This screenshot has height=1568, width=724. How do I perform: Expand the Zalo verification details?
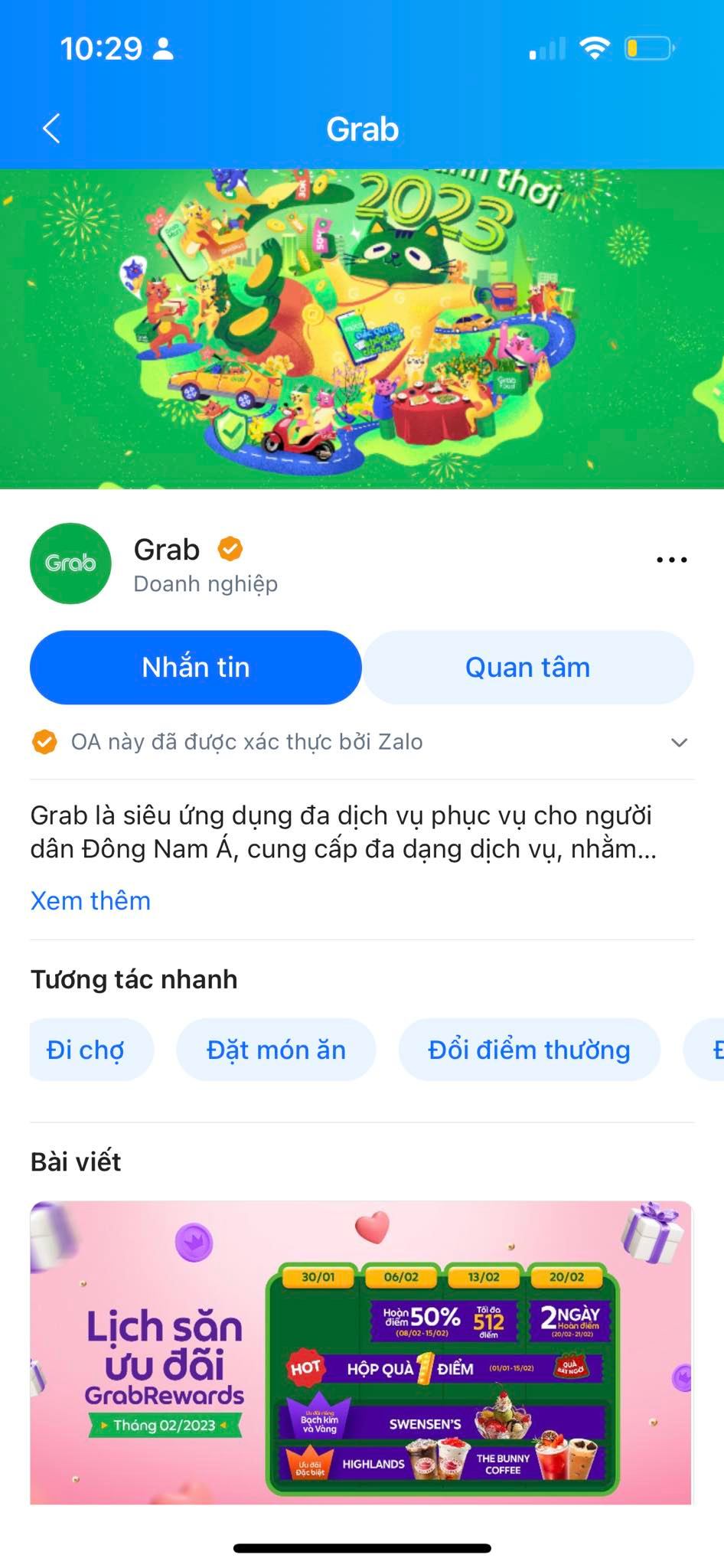click(x=678, y=742)
